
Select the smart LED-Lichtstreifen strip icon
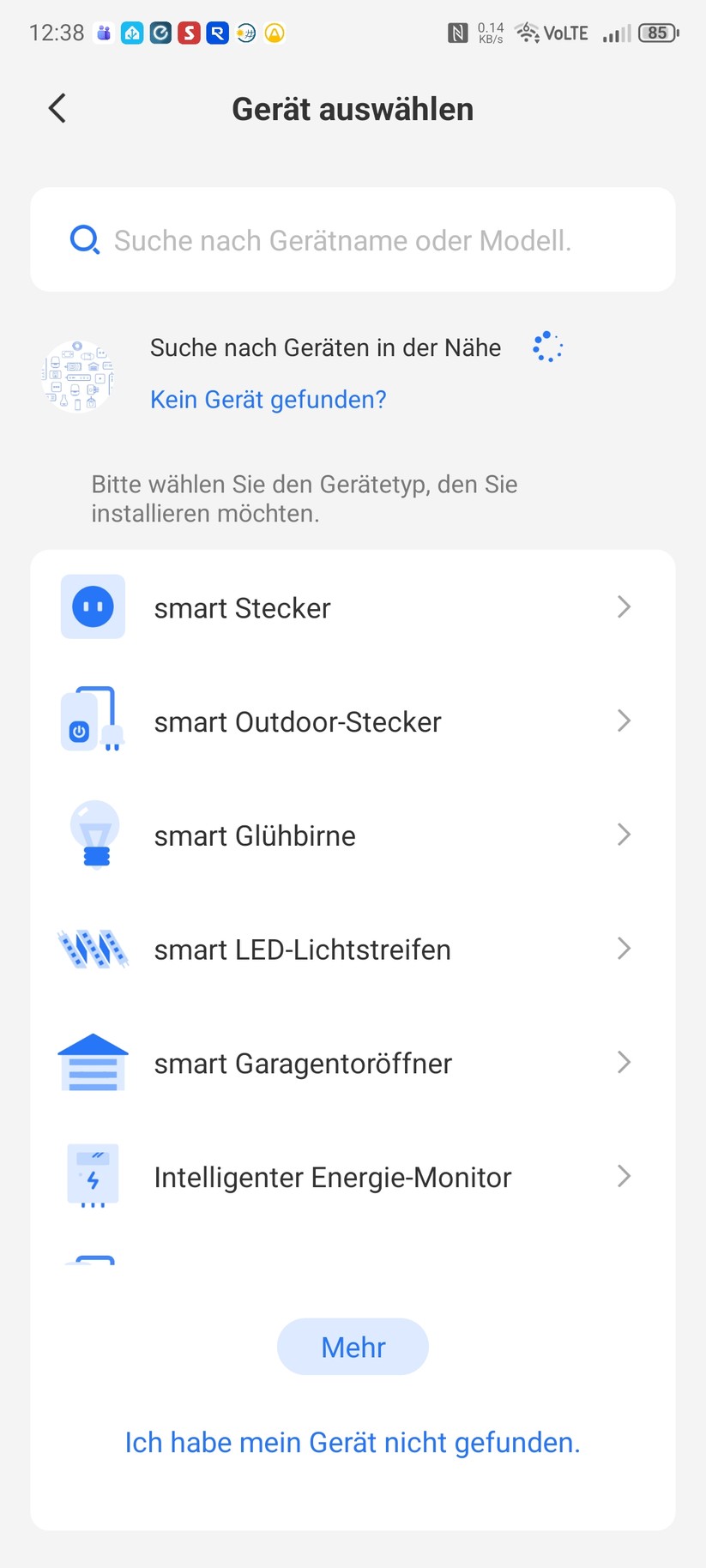tap(93, 949)
